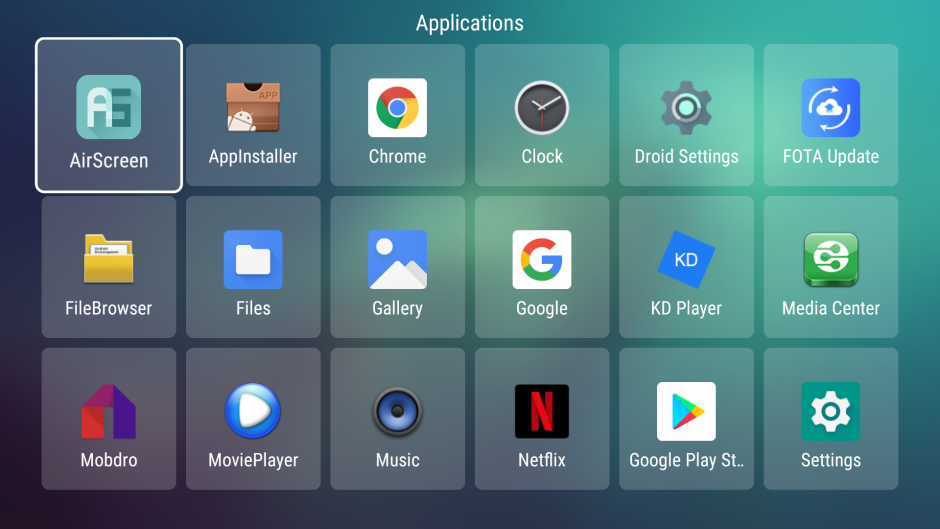Open Droid Settings

pos(686,115)
